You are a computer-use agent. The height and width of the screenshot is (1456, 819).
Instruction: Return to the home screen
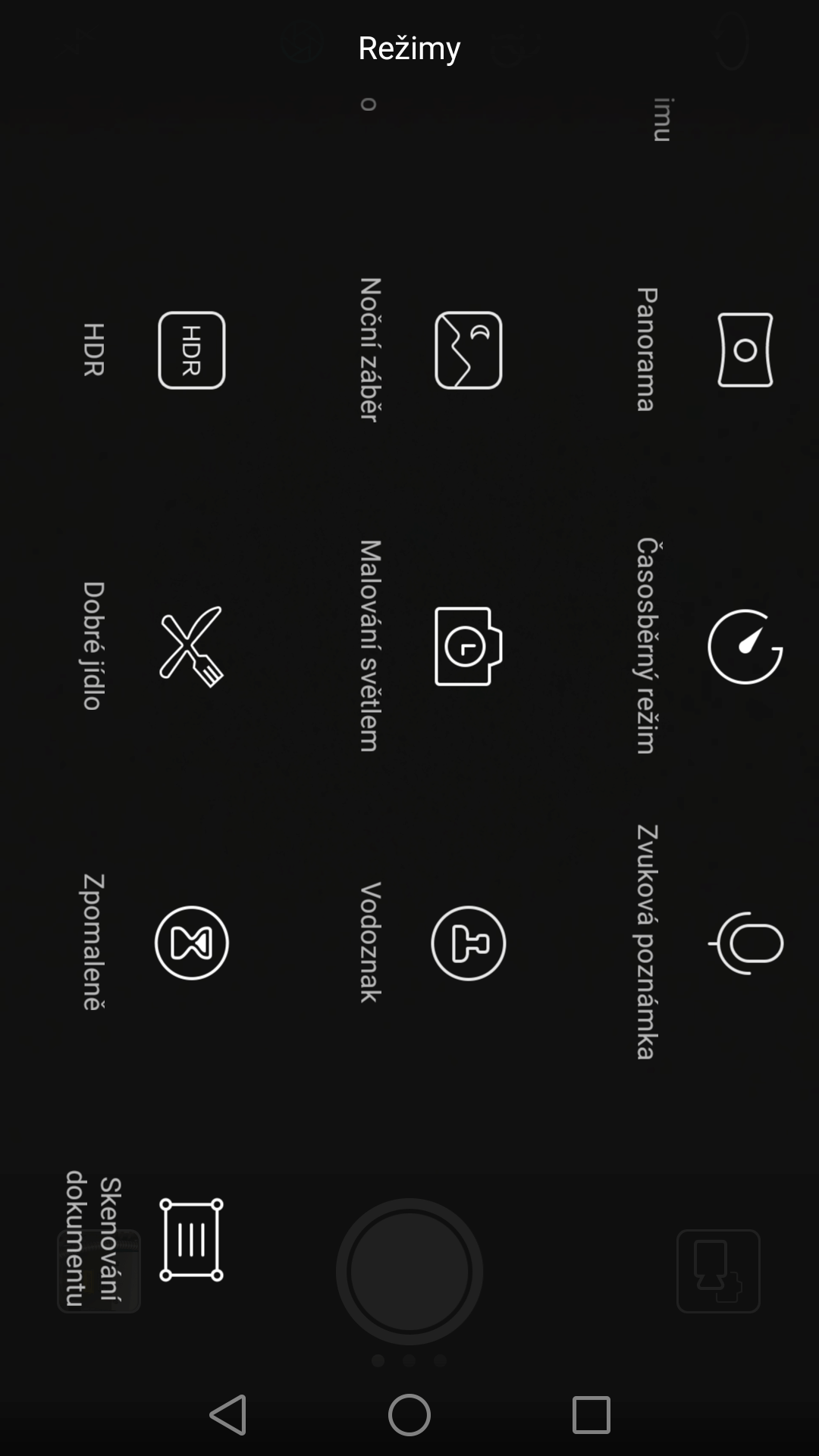click(x=409, y=1415)
